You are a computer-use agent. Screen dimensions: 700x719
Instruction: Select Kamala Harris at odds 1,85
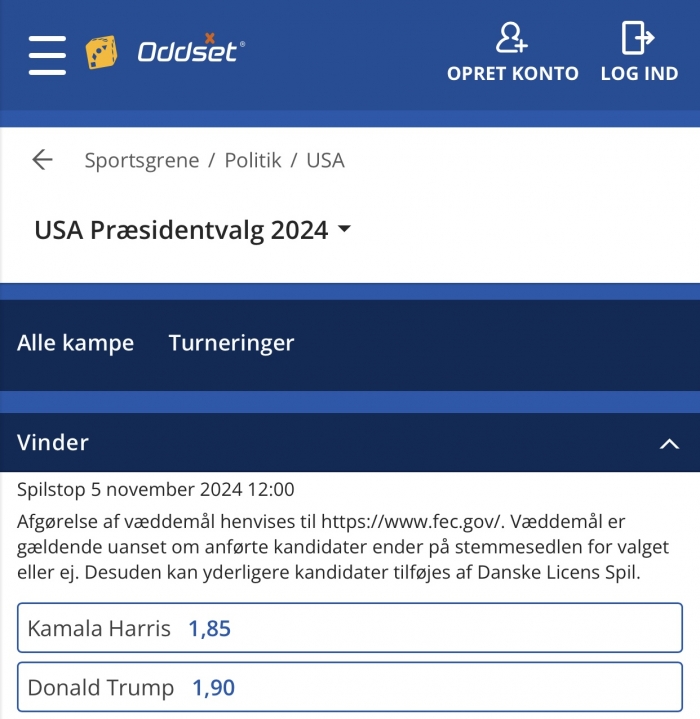pyautogui.click(x=350, y=628)
